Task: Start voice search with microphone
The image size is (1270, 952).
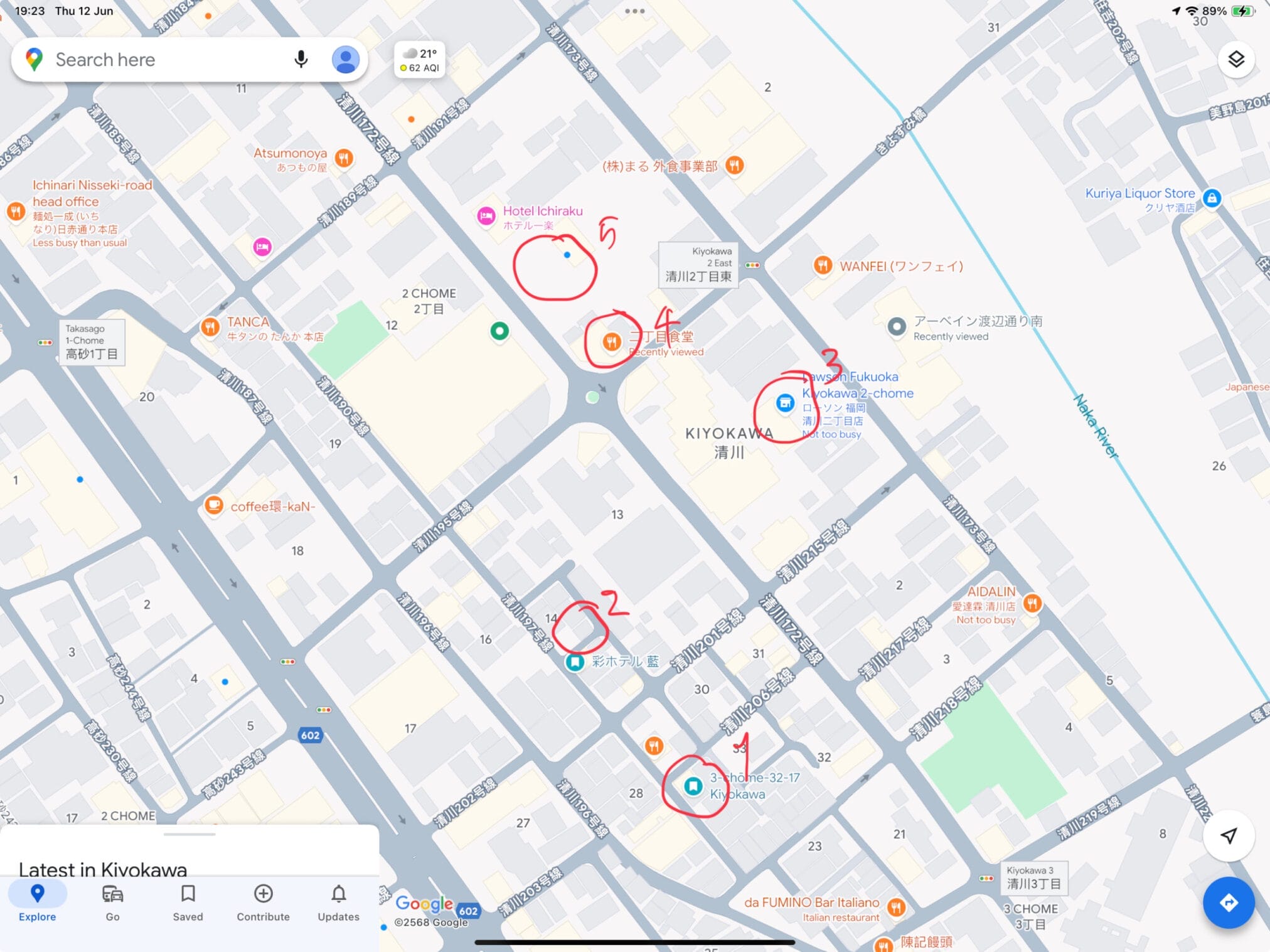Action: tap(301, 60)
